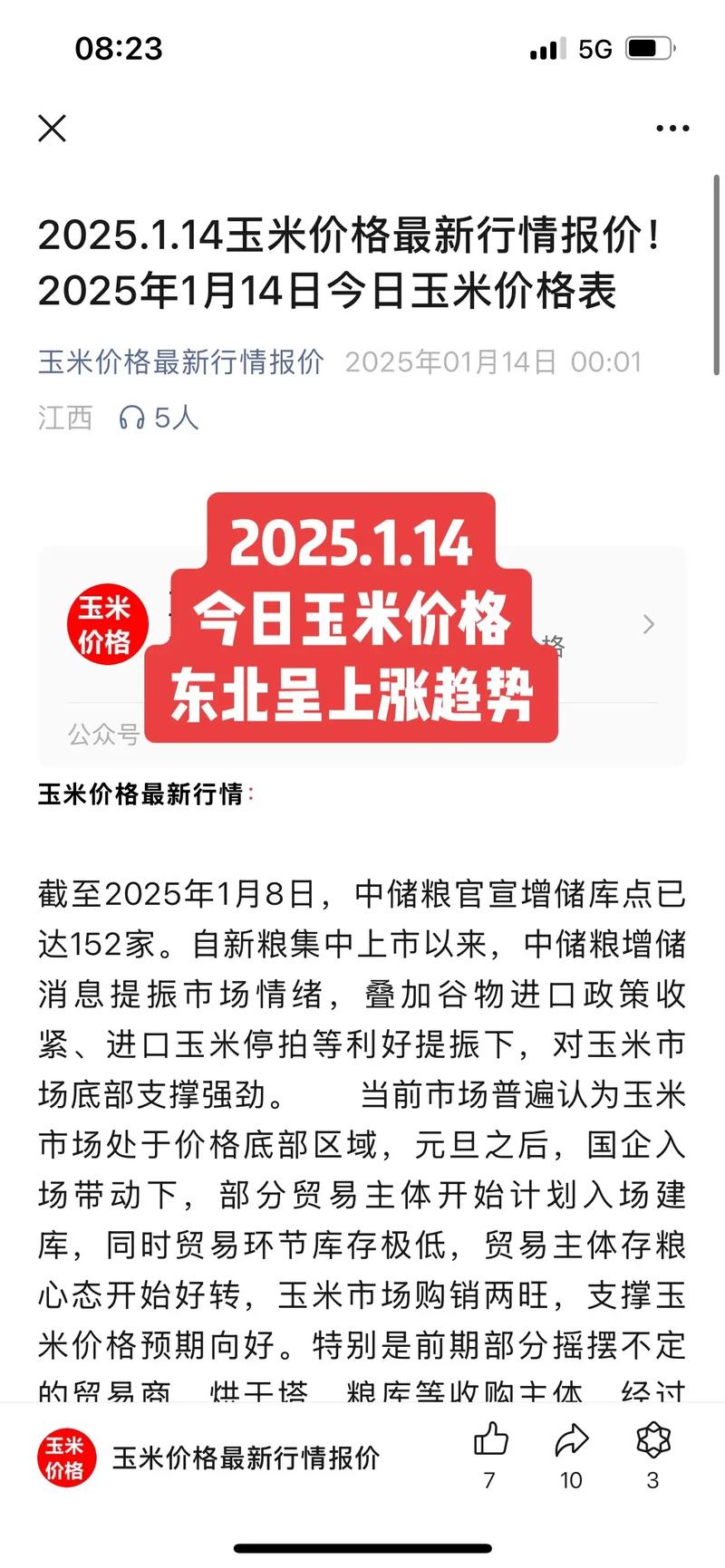Tap the three-dot more options icon
The image size is (725, 1568).
(x=672, y=128)
